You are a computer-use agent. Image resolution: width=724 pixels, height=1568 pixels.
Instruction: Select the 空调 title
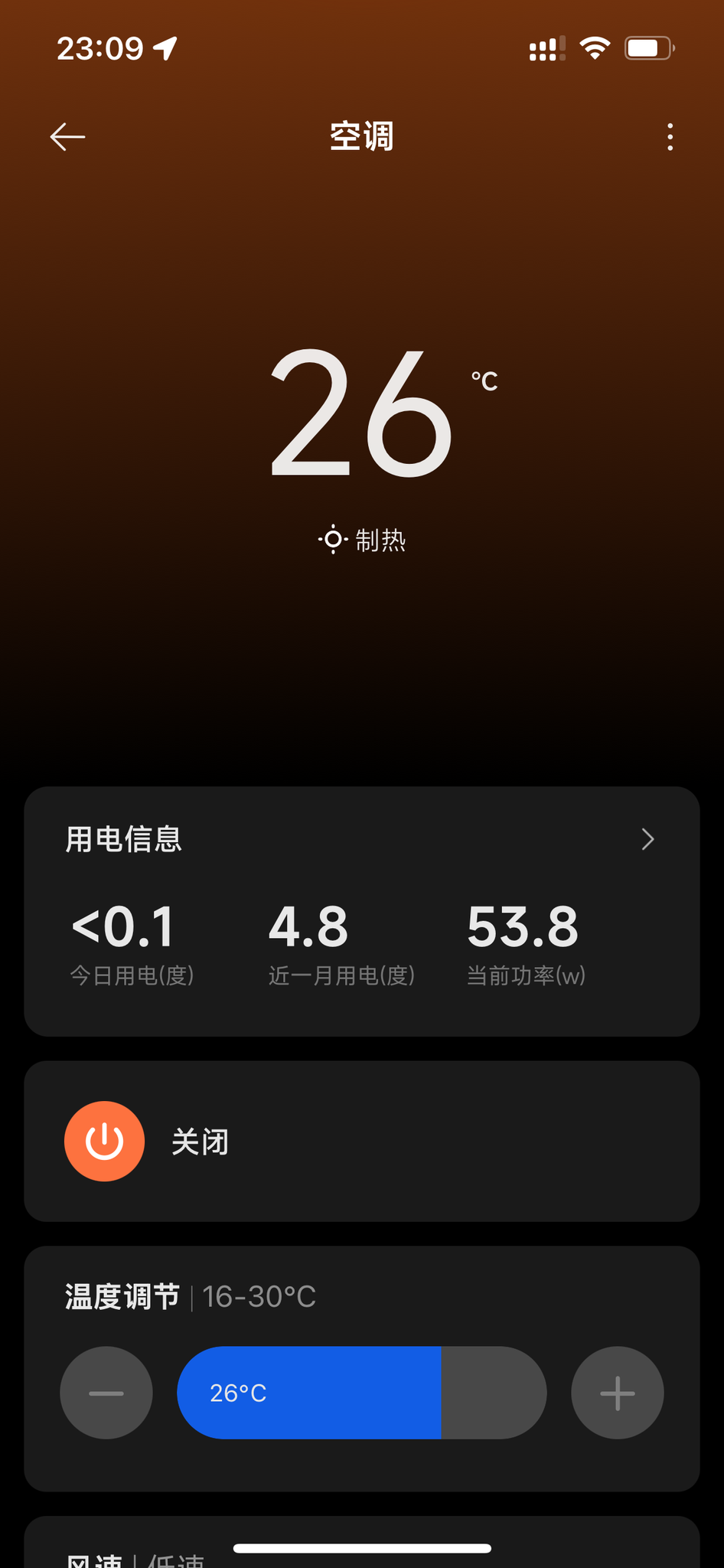click(361, 135)
